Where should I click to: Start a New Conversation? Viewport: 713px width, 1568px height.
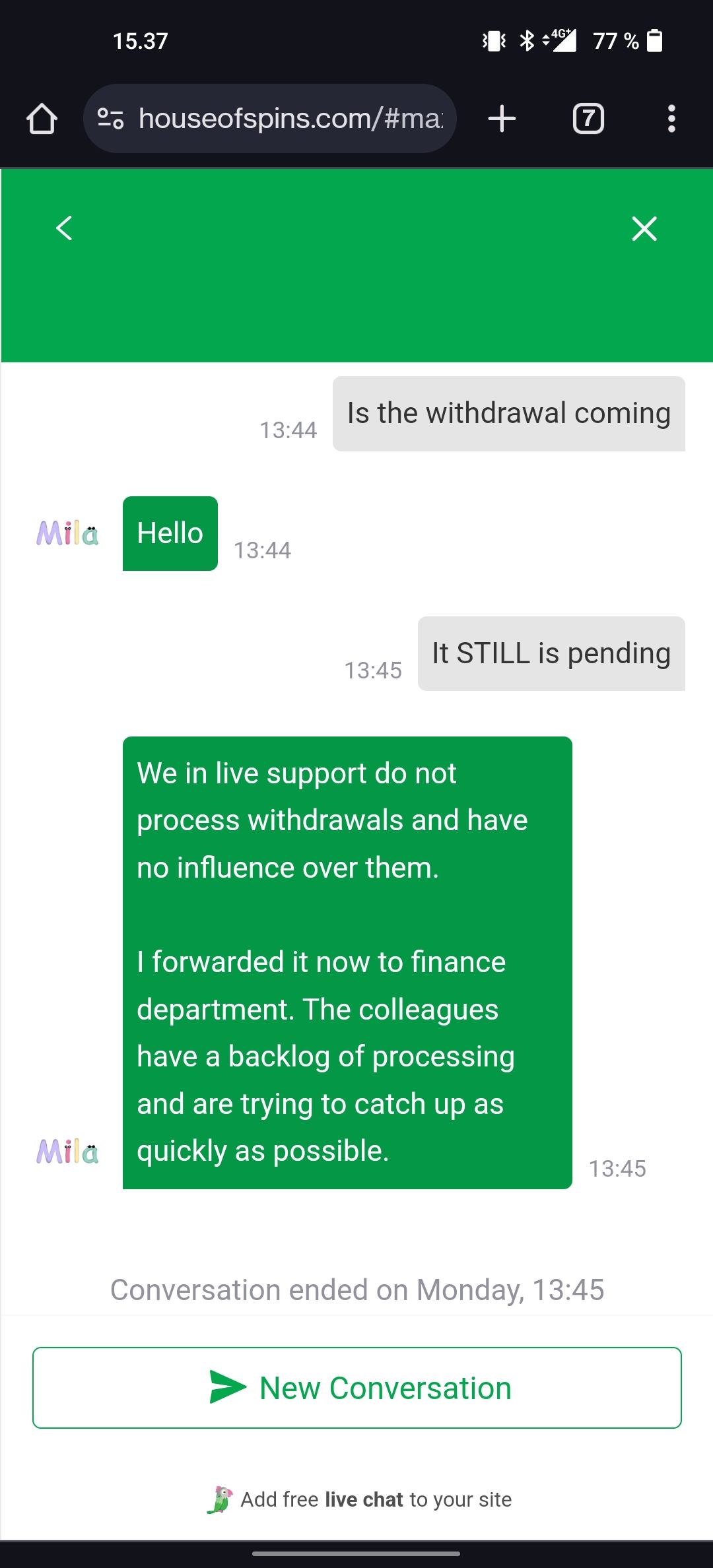(x=356, y=1388)
